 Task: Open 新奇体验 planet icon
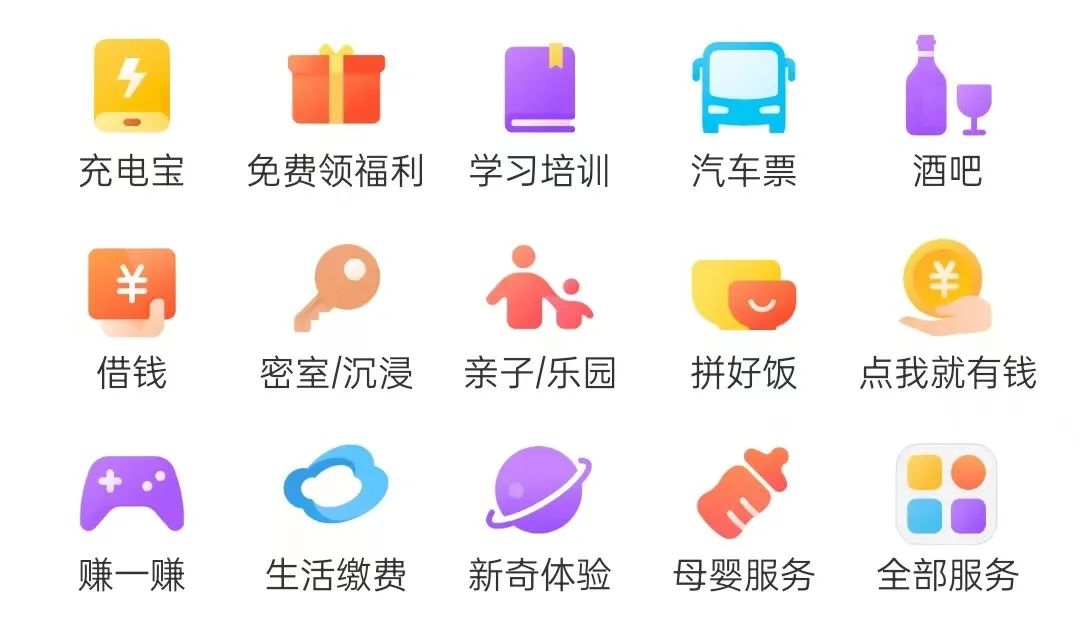(540, 492)
